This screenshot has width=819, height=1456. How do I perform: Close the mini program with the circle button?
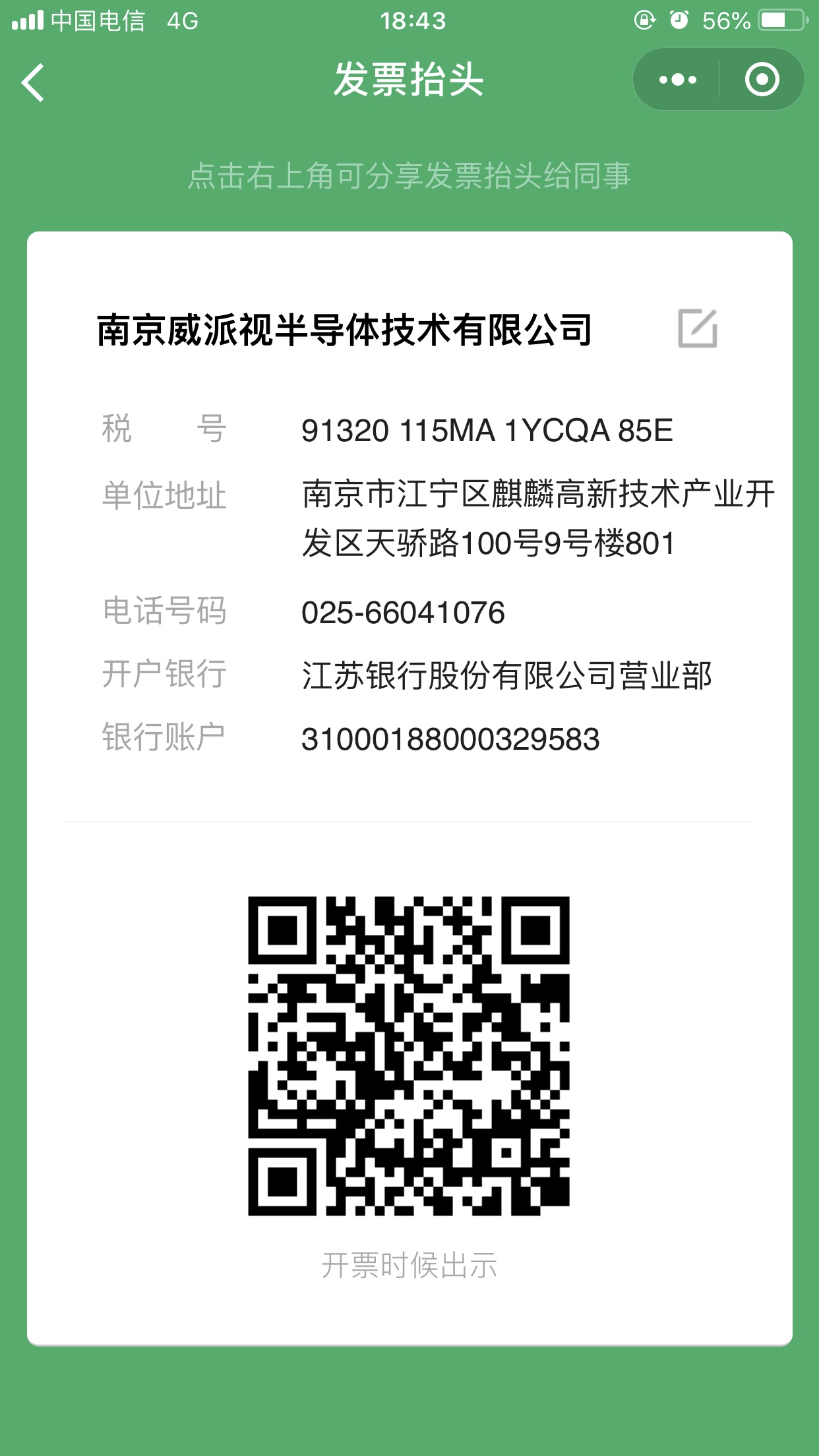pos(762,80)
